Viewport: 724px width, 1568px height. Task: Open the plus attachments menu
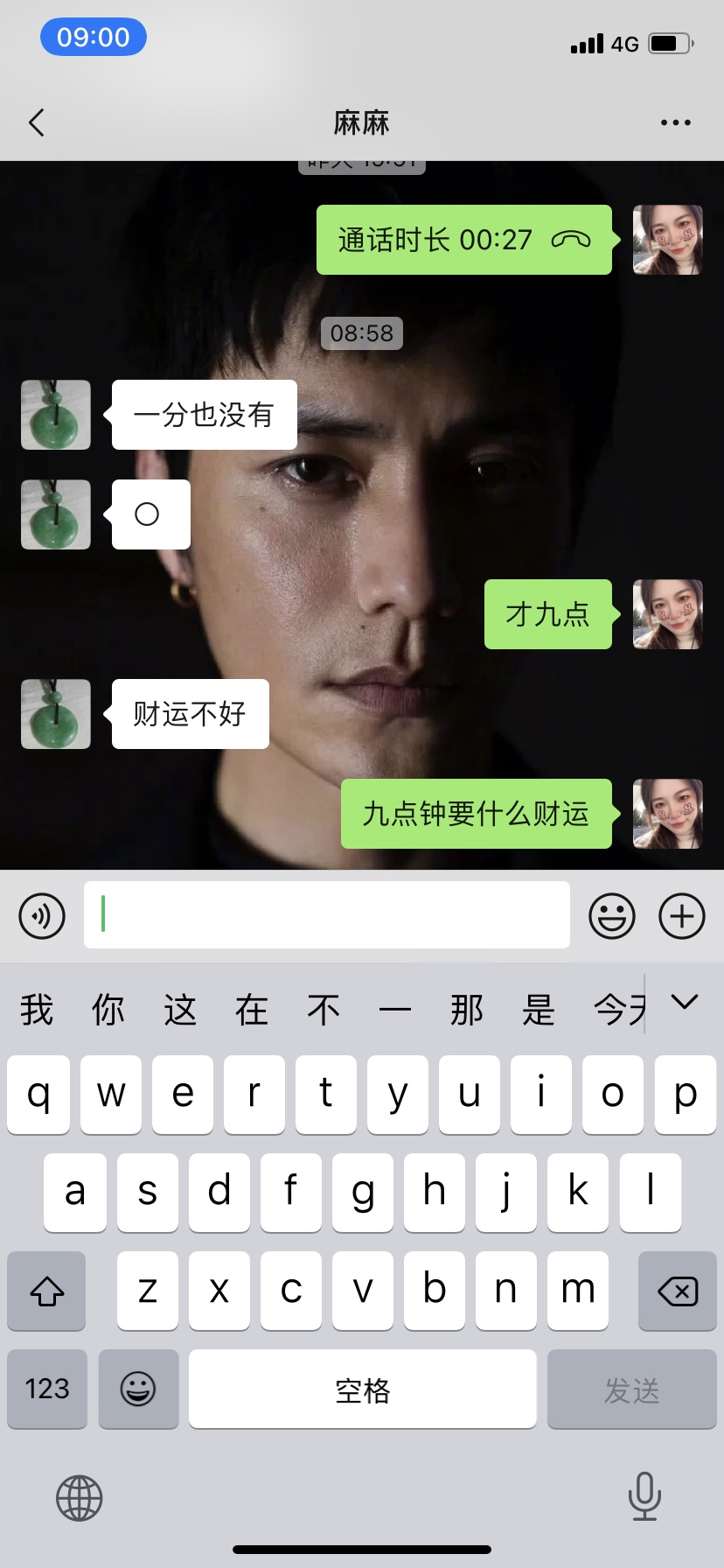coord(682,916)
